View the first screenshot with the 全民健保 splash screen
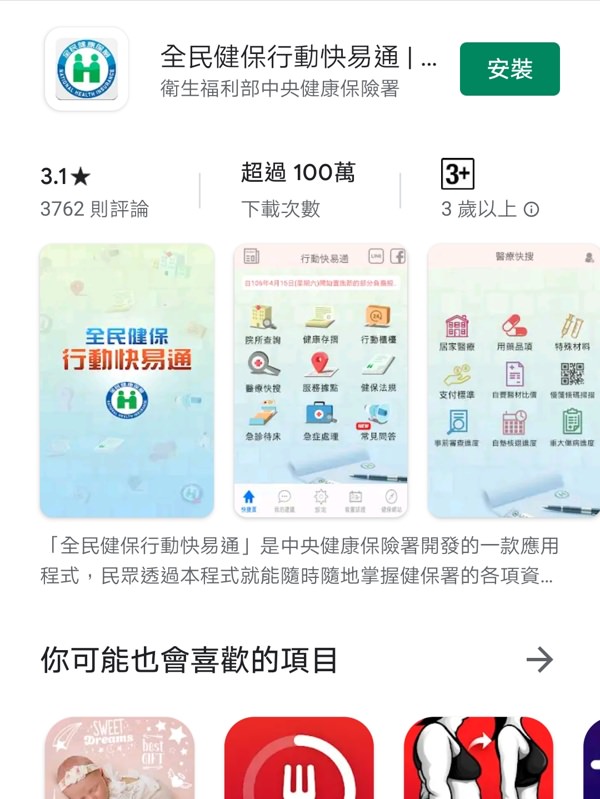600x799 pixels. pos(127,380)
